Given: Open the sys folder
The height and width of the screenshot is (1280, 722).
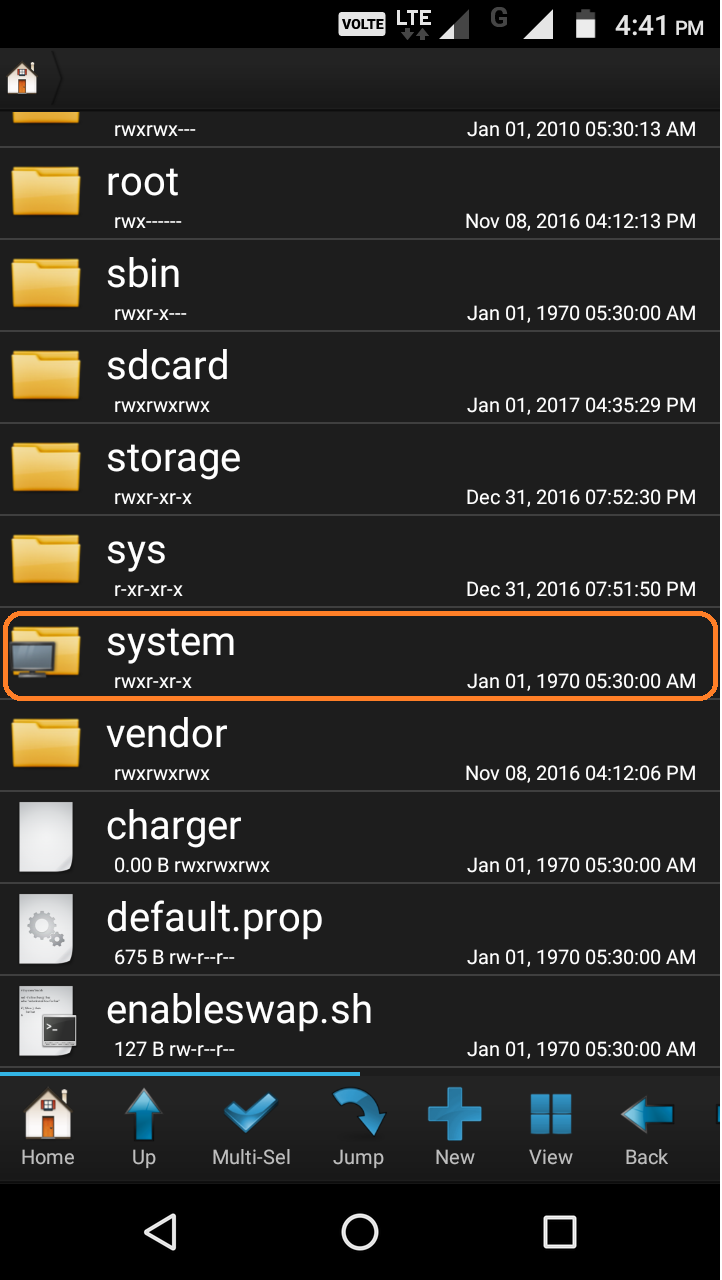Looking at the screenshot, I should (x=360, y=561).
